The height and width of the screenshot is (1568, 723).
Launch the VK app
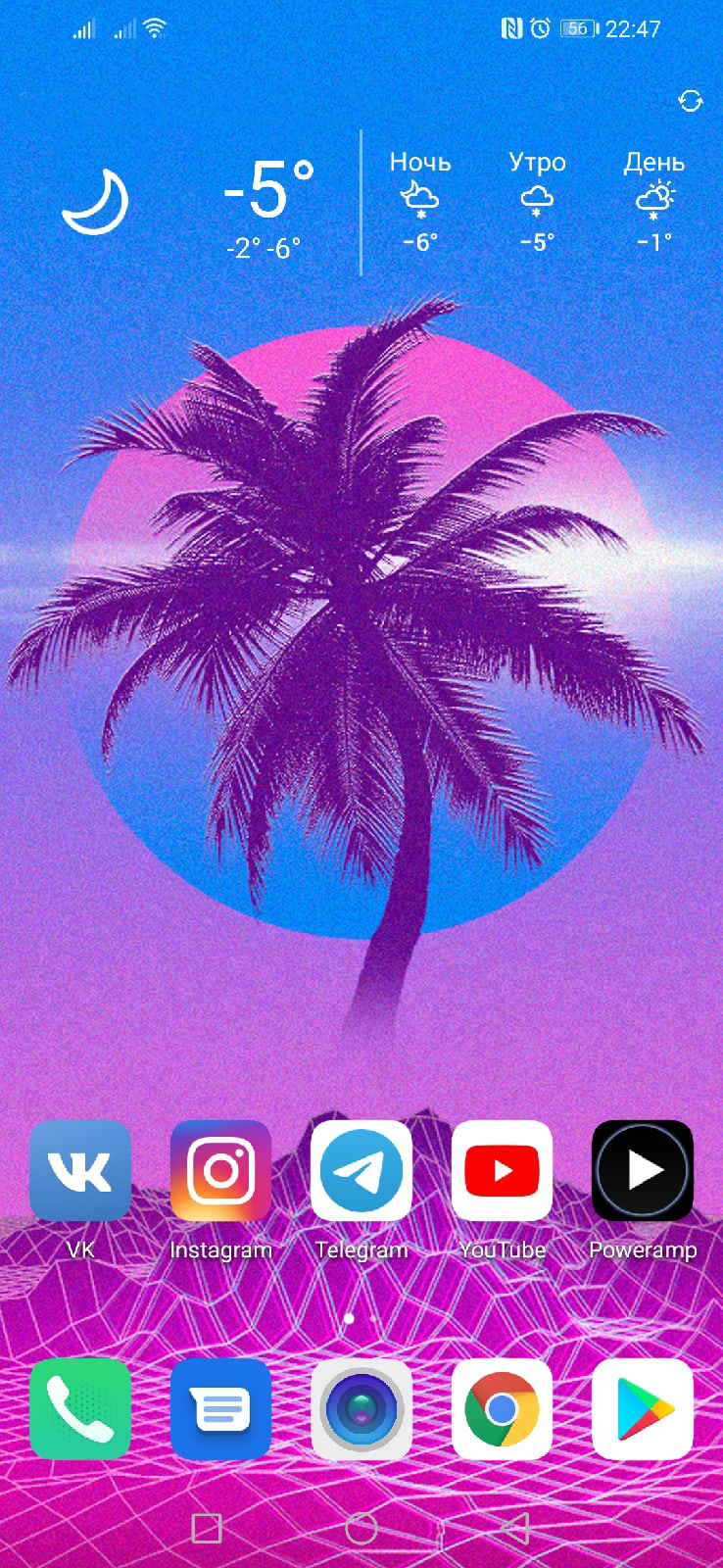(x=80, y=1170)
